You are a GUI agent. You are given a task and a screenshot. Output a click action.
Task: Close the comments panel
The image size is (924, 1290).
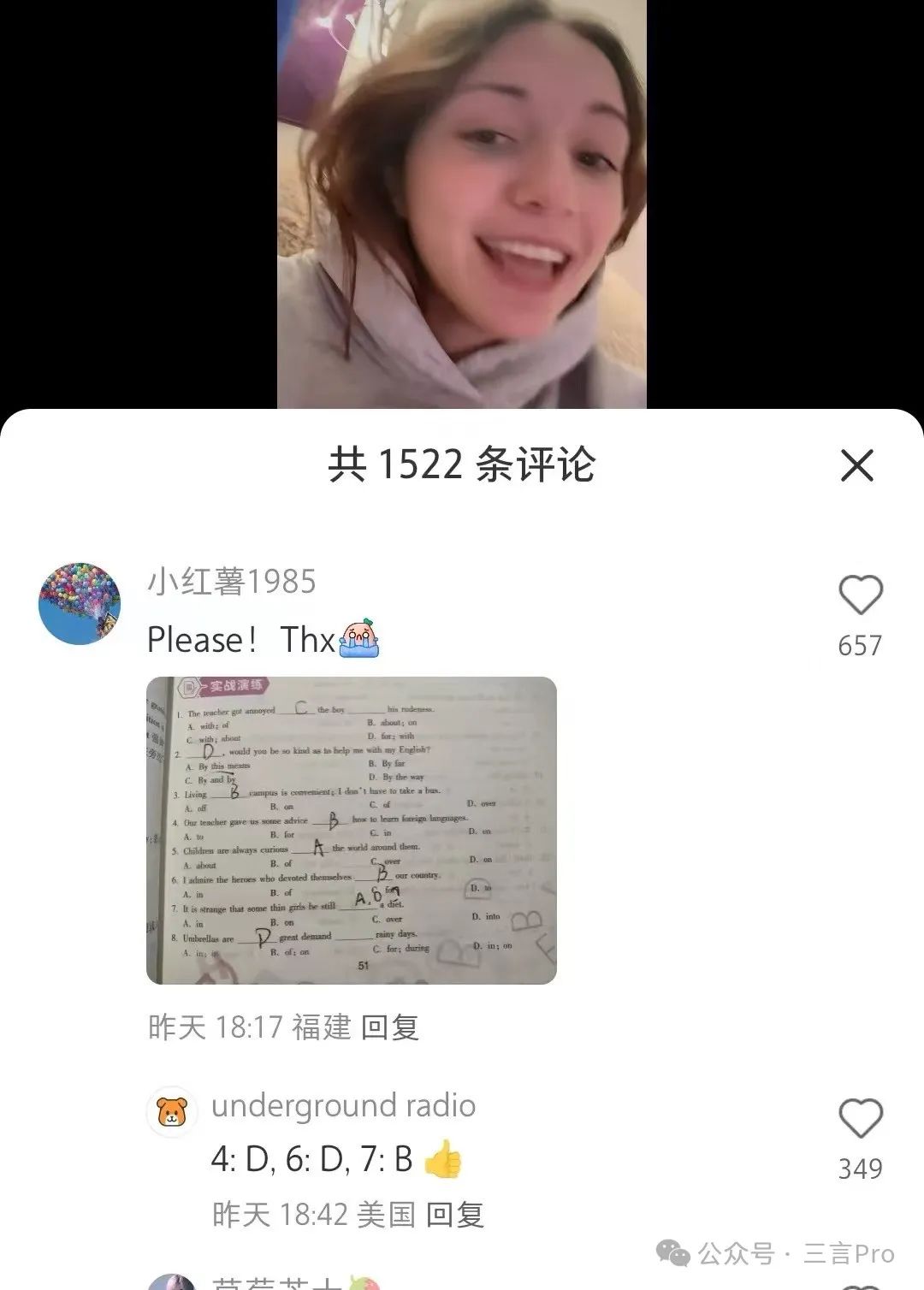(x=856, y=466)
